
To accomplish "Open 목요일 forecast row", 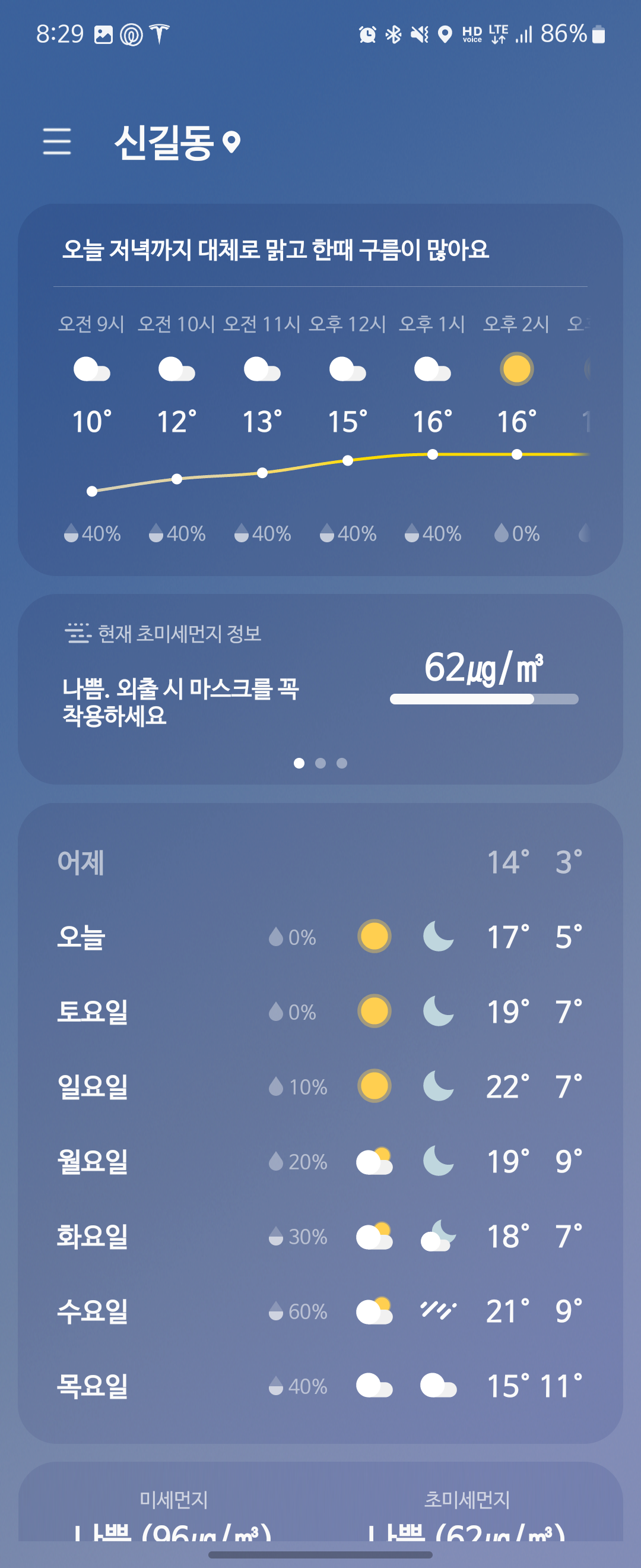I will point(320,1386).
